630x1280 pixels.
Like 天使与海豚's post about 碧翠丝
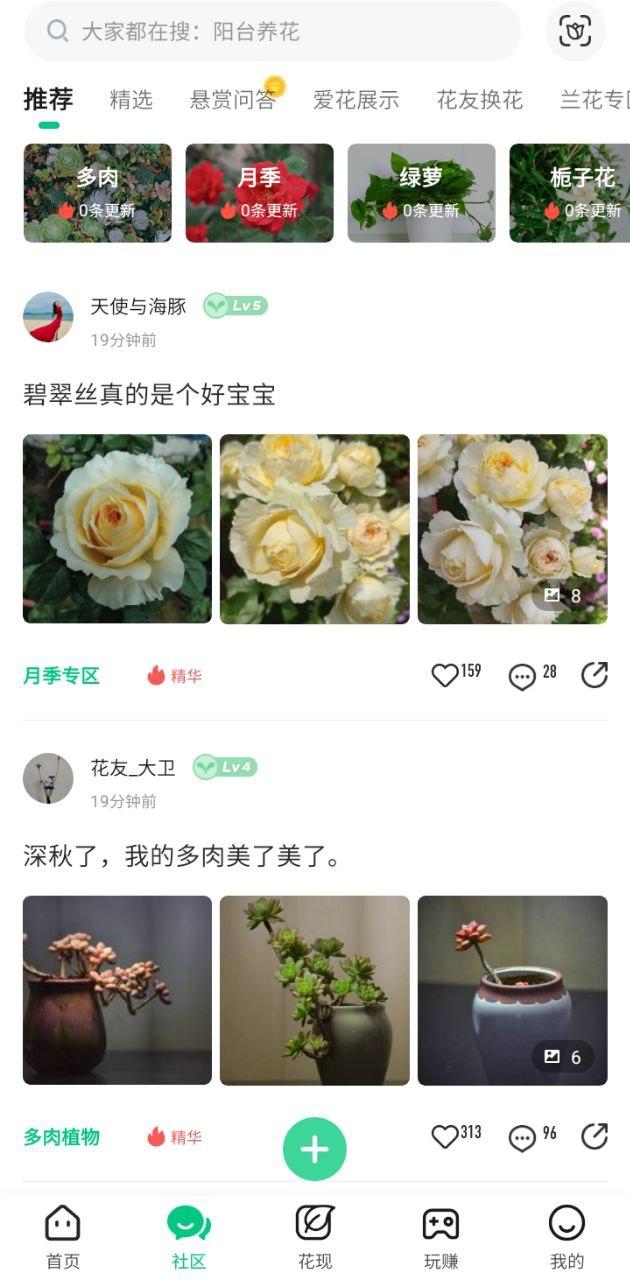[445, 676]
